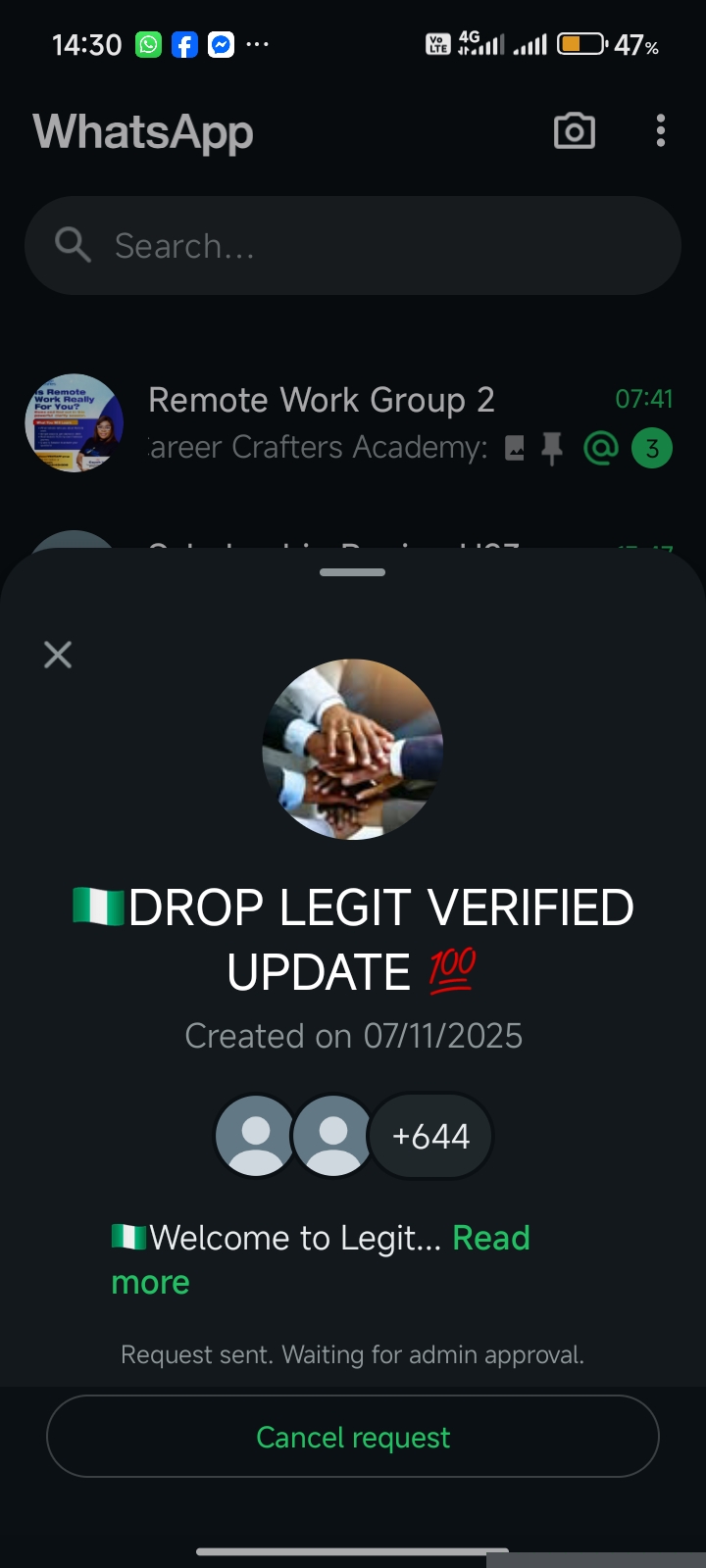View the +644 group members
Screen dimensions: 706x1568
(x=430, y=1136)
